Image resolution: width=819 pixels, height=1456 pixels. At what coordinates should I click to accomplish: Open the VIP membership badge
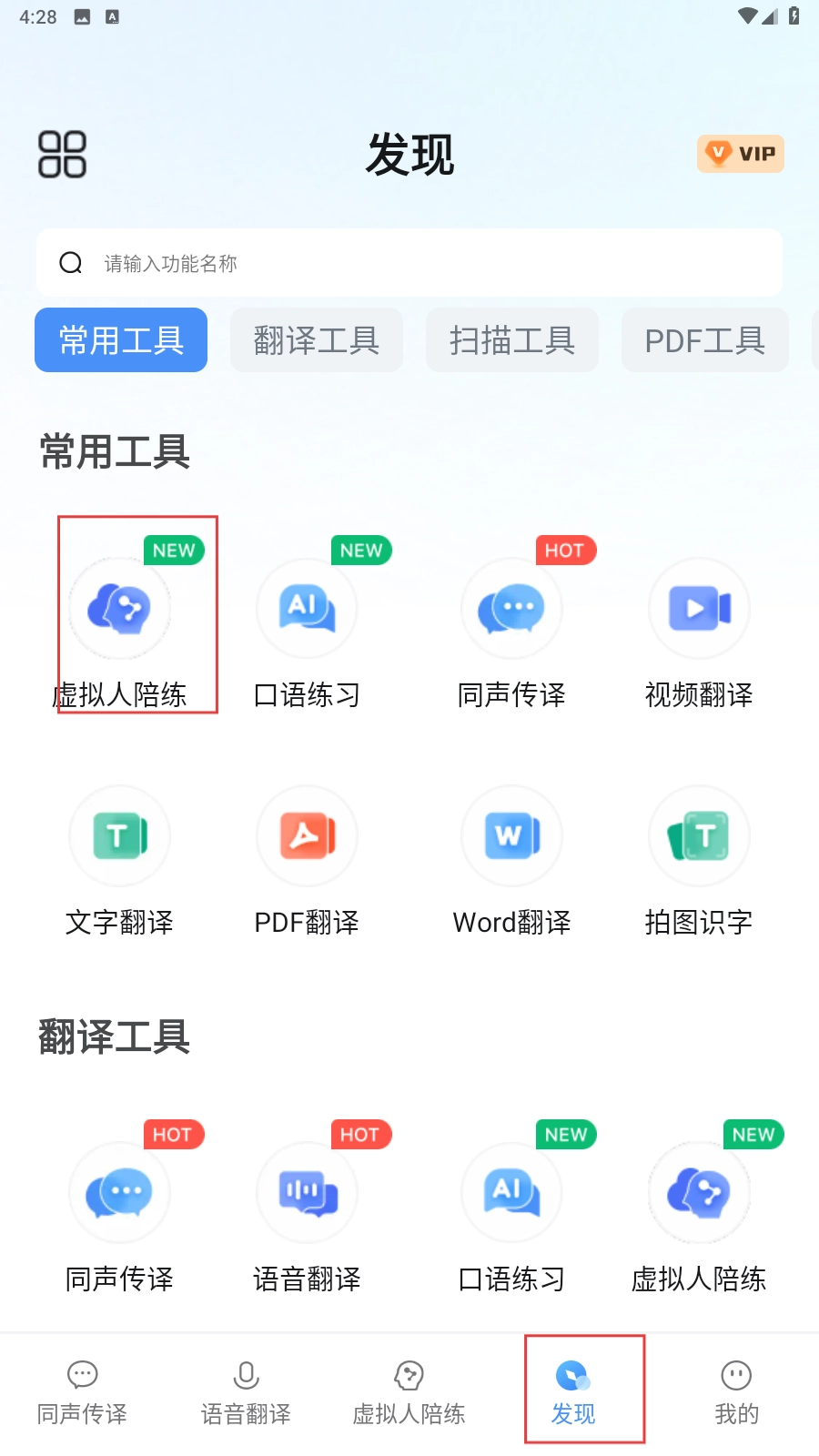(741, 154)
